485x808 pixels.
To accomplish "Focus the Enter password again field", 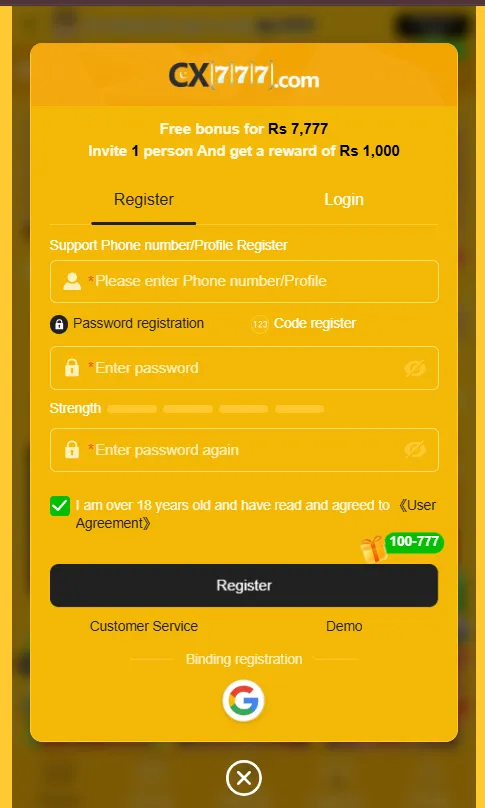I will [244, 450].
